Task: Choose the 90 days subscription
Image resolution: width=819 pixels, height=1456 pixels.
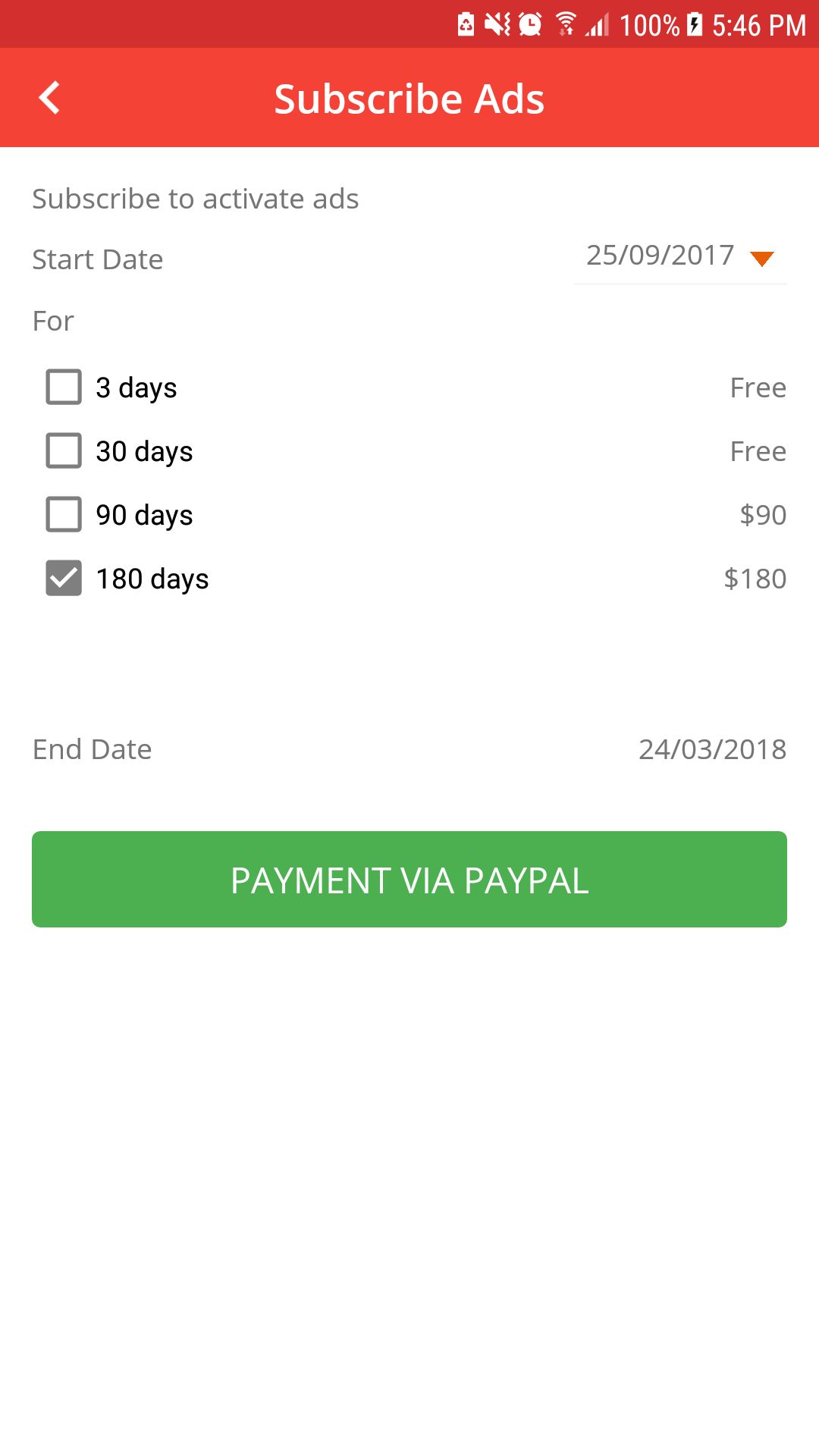Action: [x=64, y=514]
